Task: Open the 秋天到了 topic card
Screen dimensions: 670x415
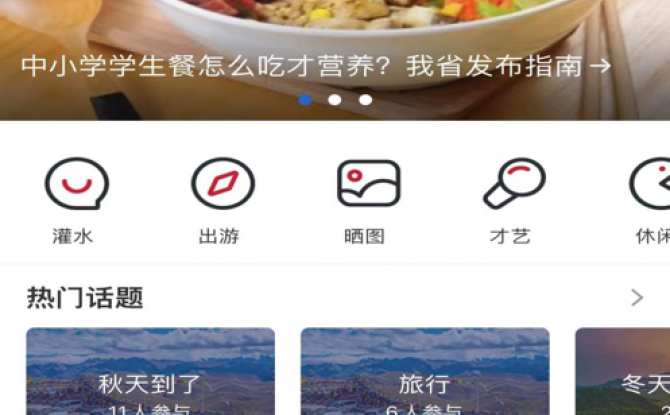Action: click(x=150, y=373)
